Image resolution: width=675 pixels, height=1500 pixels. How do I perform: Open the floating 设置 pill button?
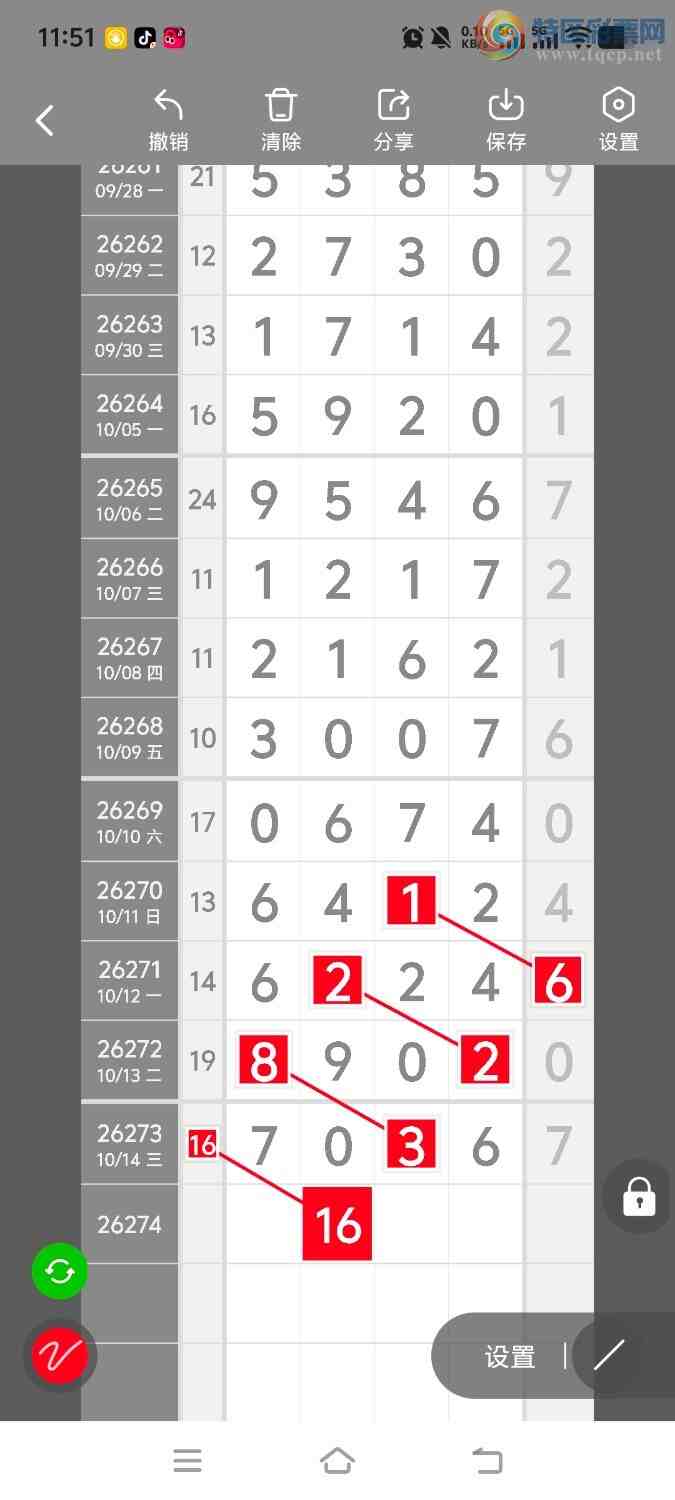(510, 1357)
